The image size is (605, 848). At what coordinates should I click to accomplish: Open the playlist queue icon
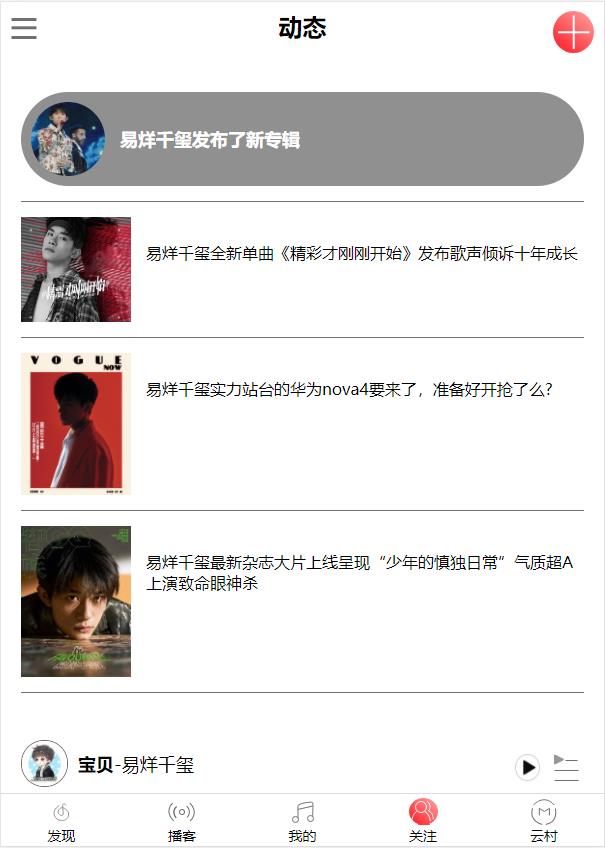[x=566, y=767]
